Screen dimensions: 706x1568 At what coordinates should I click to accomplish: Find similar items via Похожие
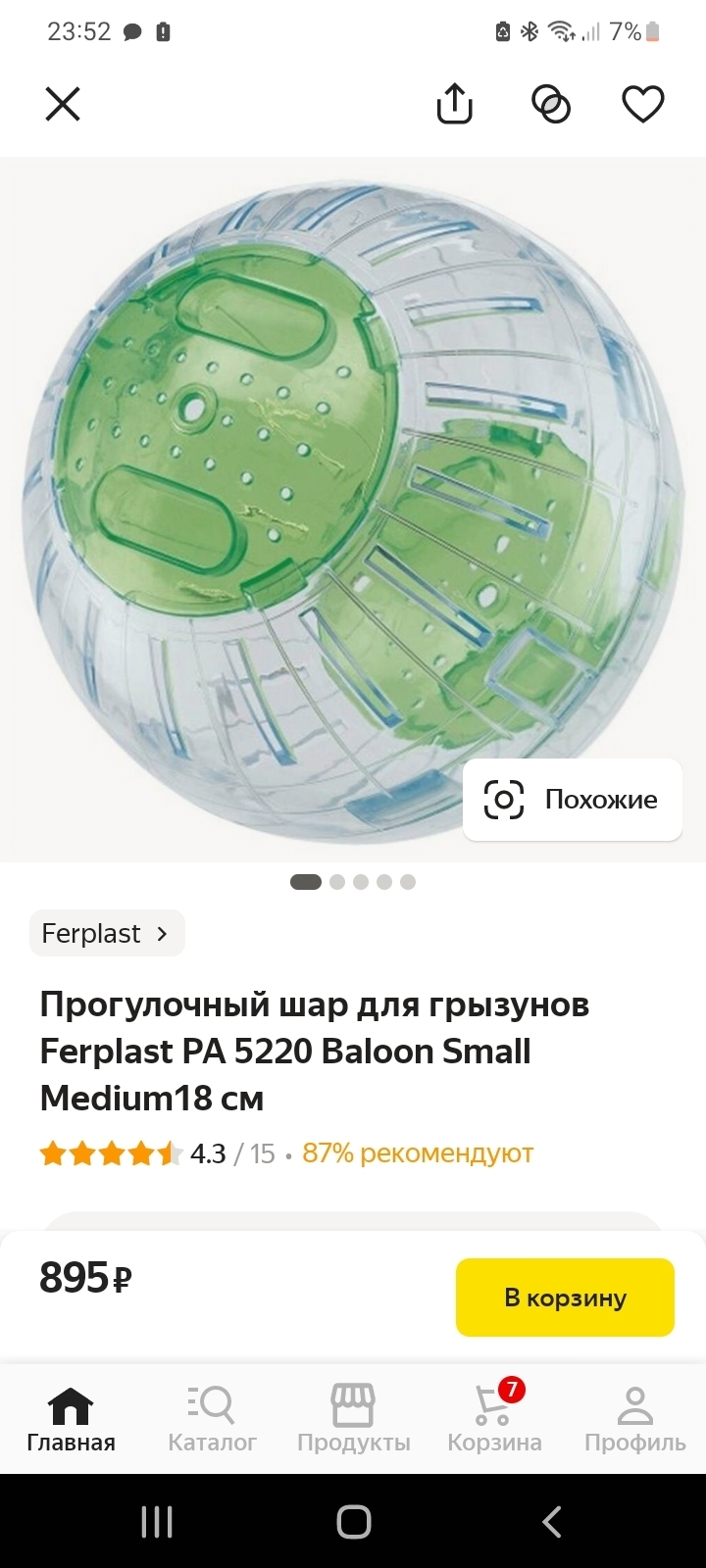[572, 800]
